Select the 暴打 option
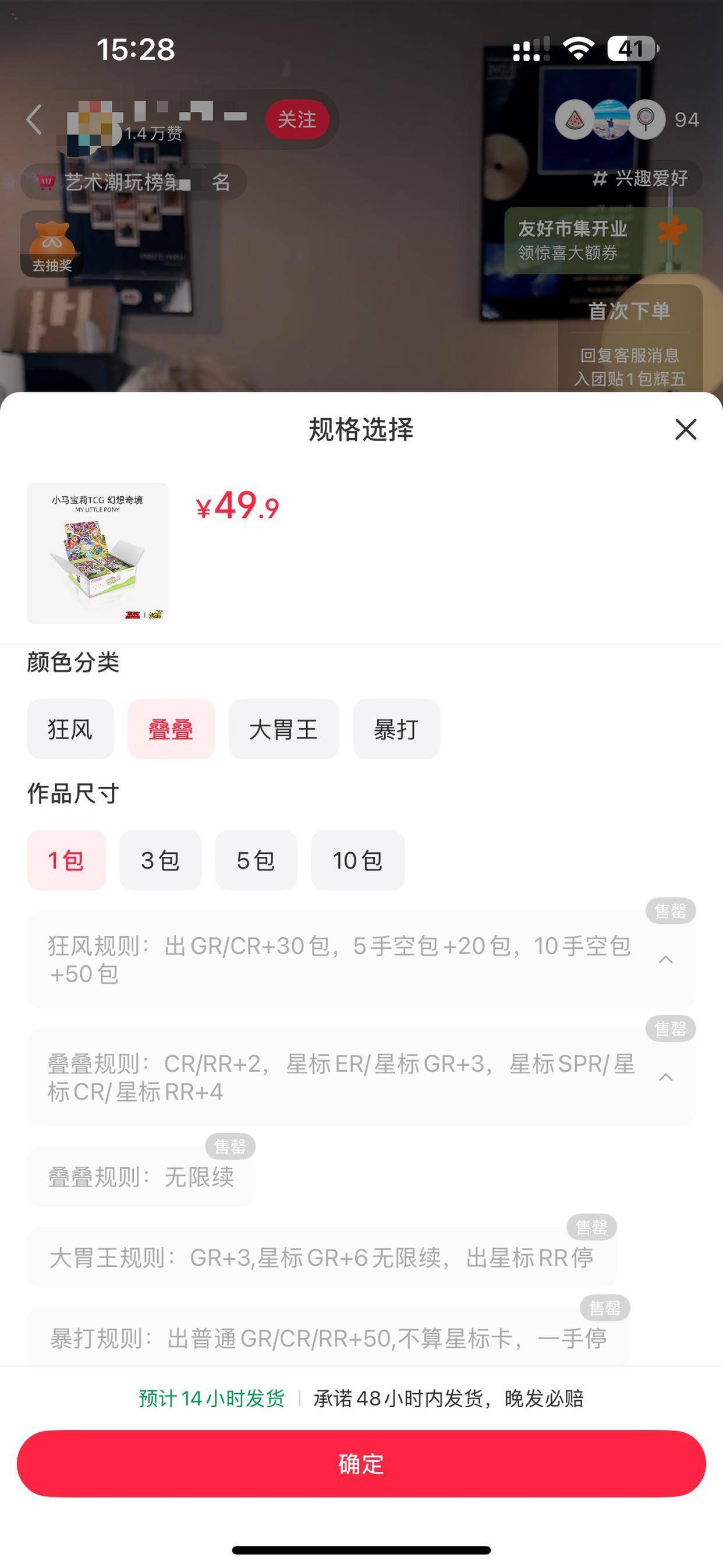The width and height of the screenshot is (723, 1568). coord(396,729)
